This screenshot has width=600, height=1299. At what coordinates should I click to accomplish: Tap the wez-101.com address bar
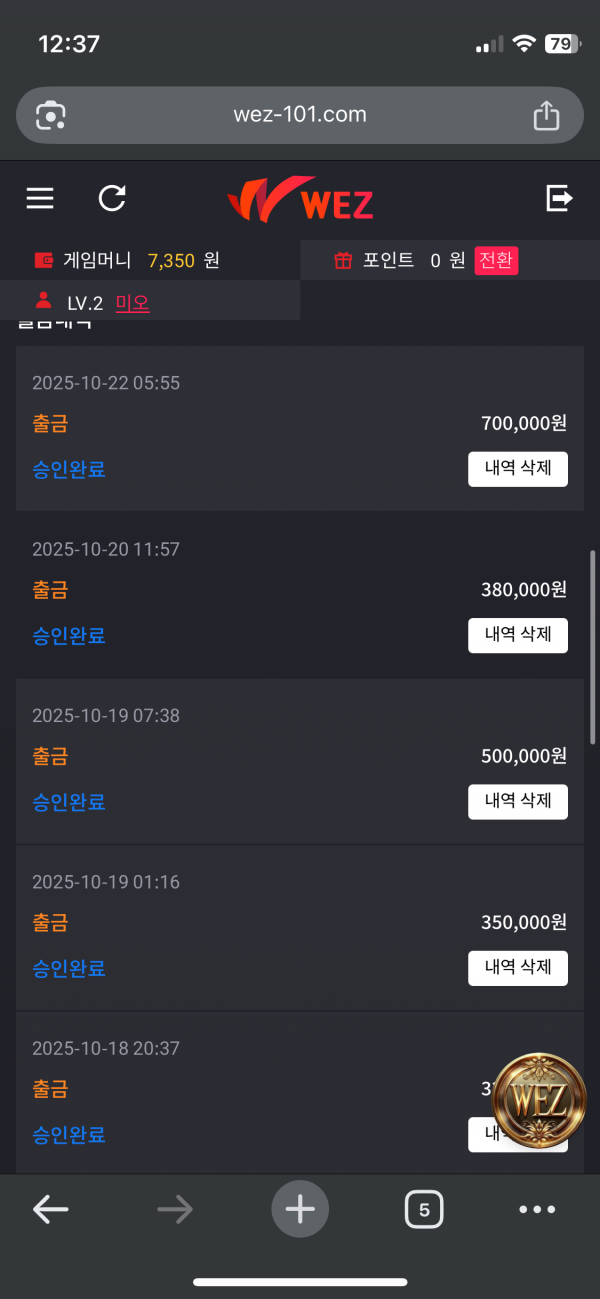point(300,115)
